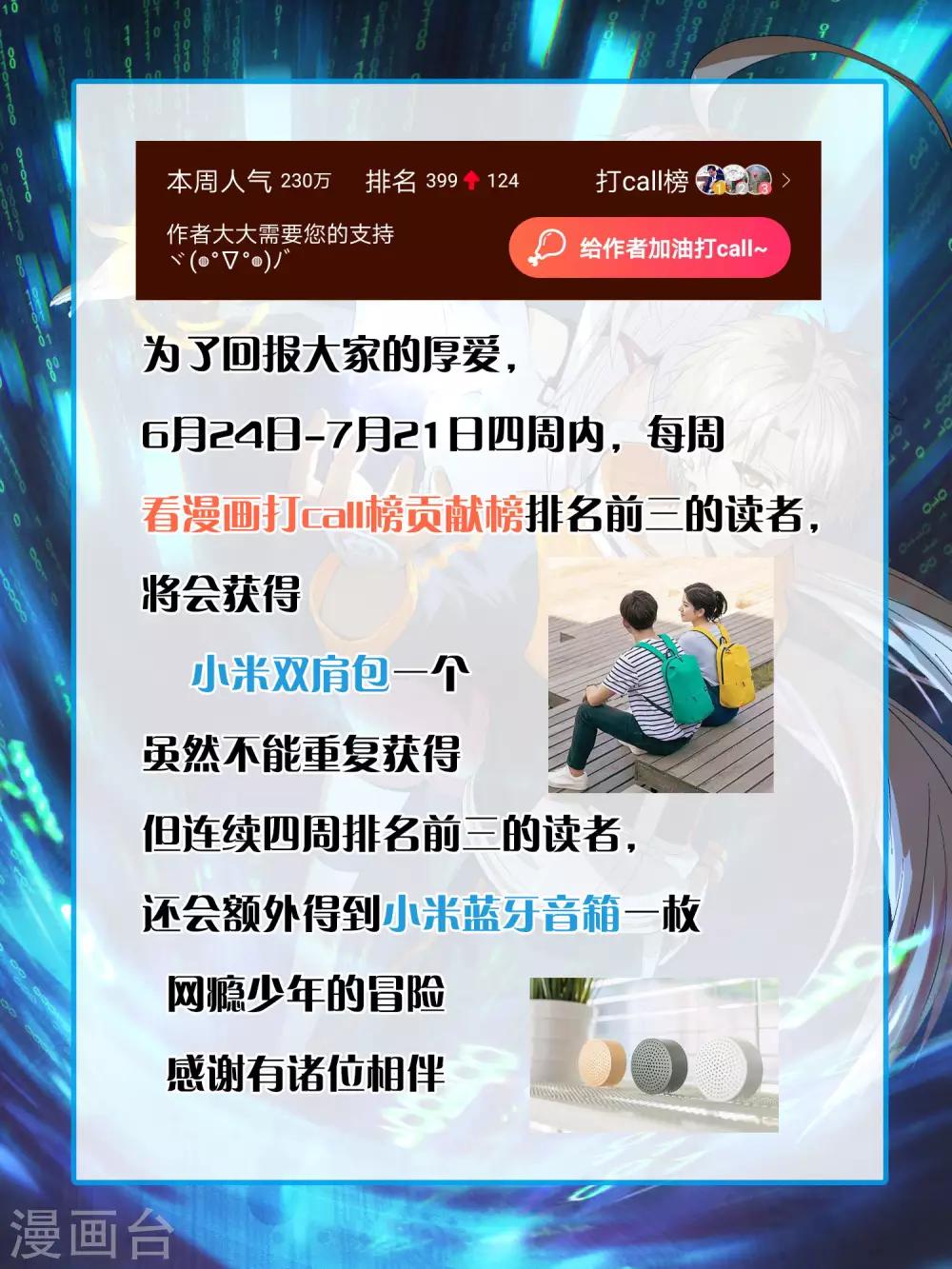Viewport: 952px width, 1269px height.
Task: Expand the 打call榜 leaderboard via the chevron
Action: [784, 181]
